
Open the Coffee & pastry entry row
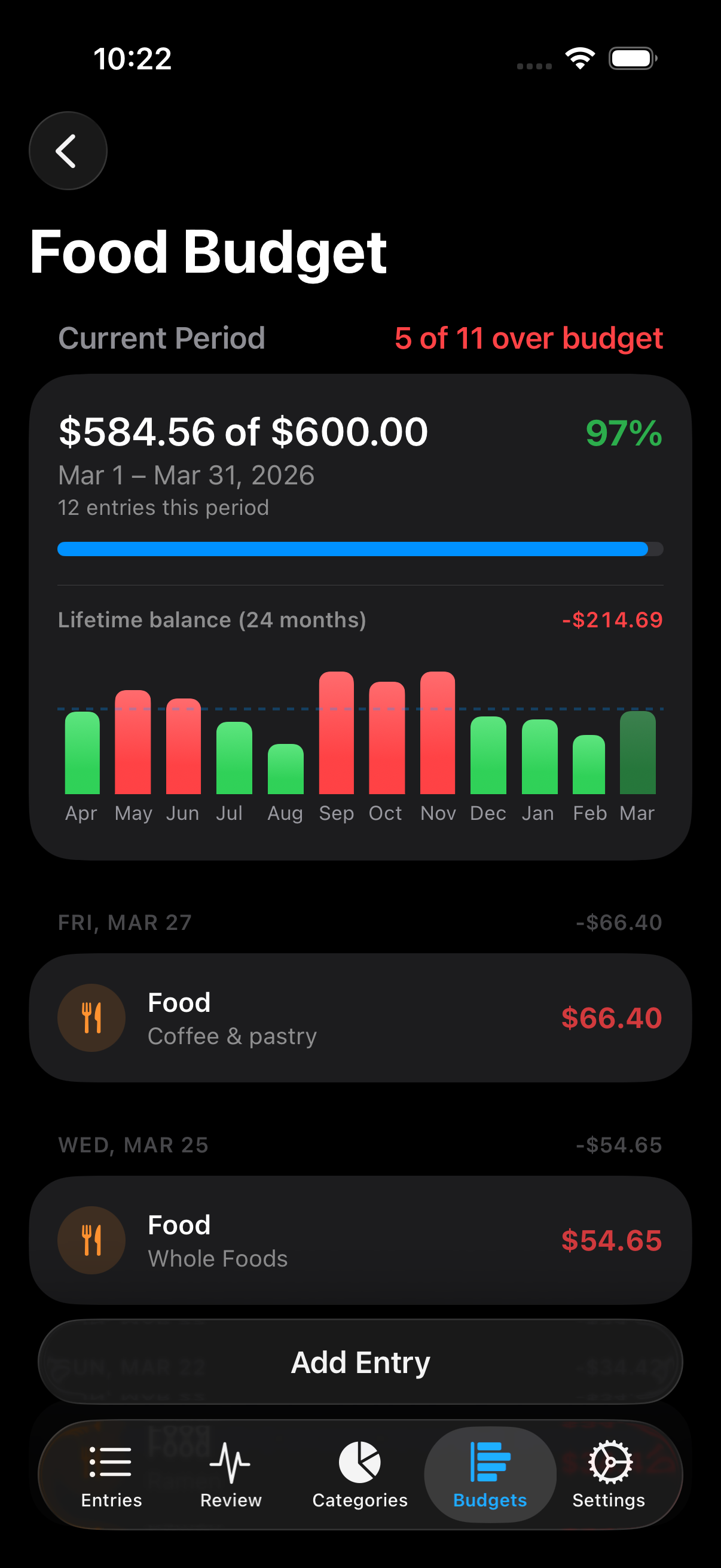[x=360, y=1017]
